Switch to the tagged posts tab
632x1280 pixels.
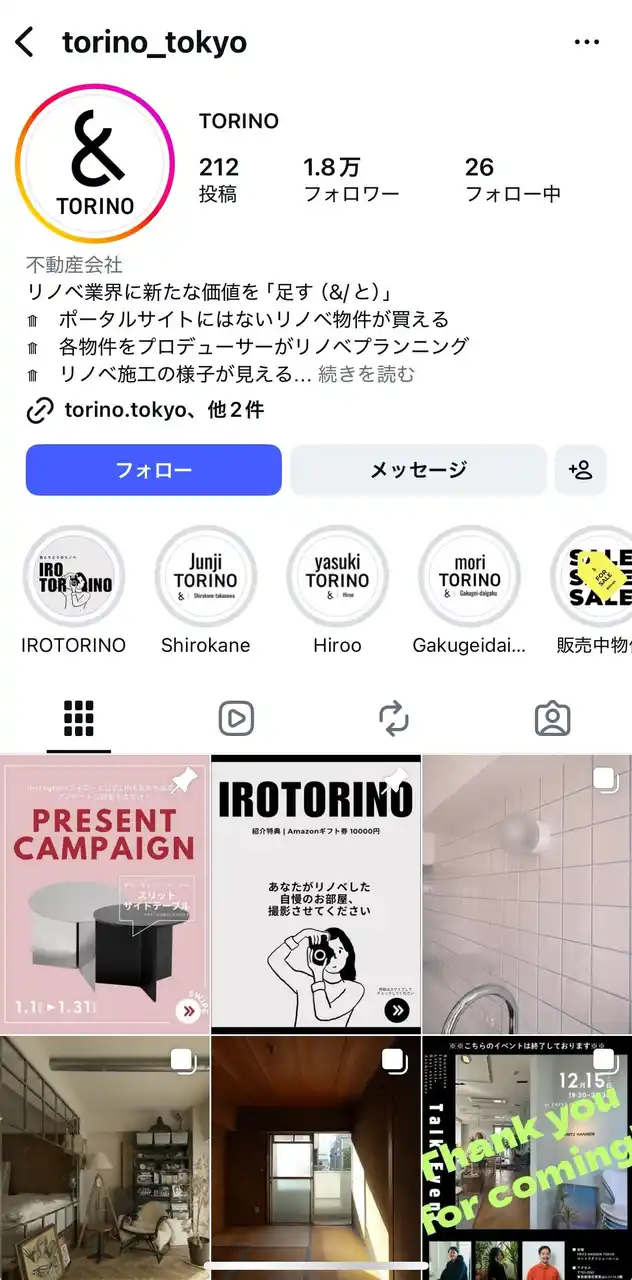tap(552, 718)
